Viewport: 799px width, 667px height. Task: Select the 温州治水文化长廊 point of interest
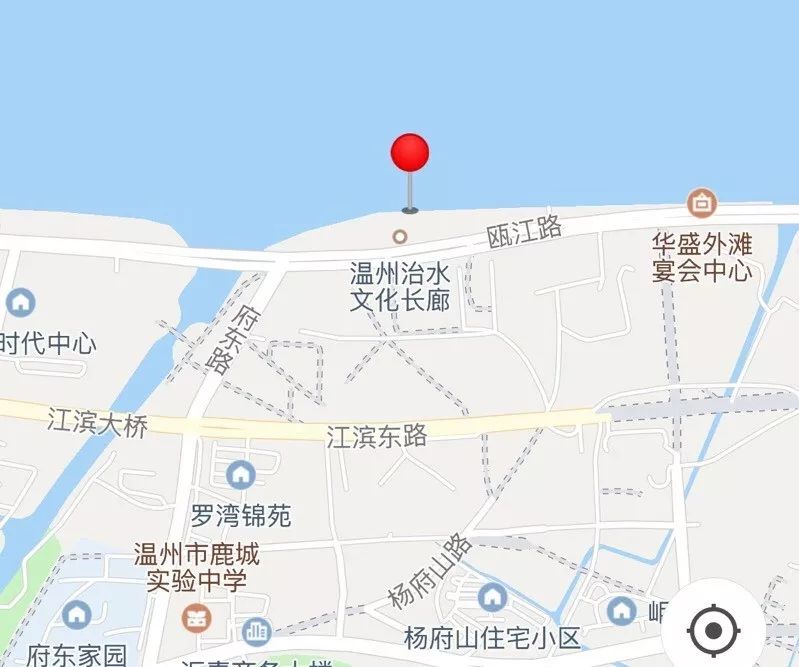(400, 237)
